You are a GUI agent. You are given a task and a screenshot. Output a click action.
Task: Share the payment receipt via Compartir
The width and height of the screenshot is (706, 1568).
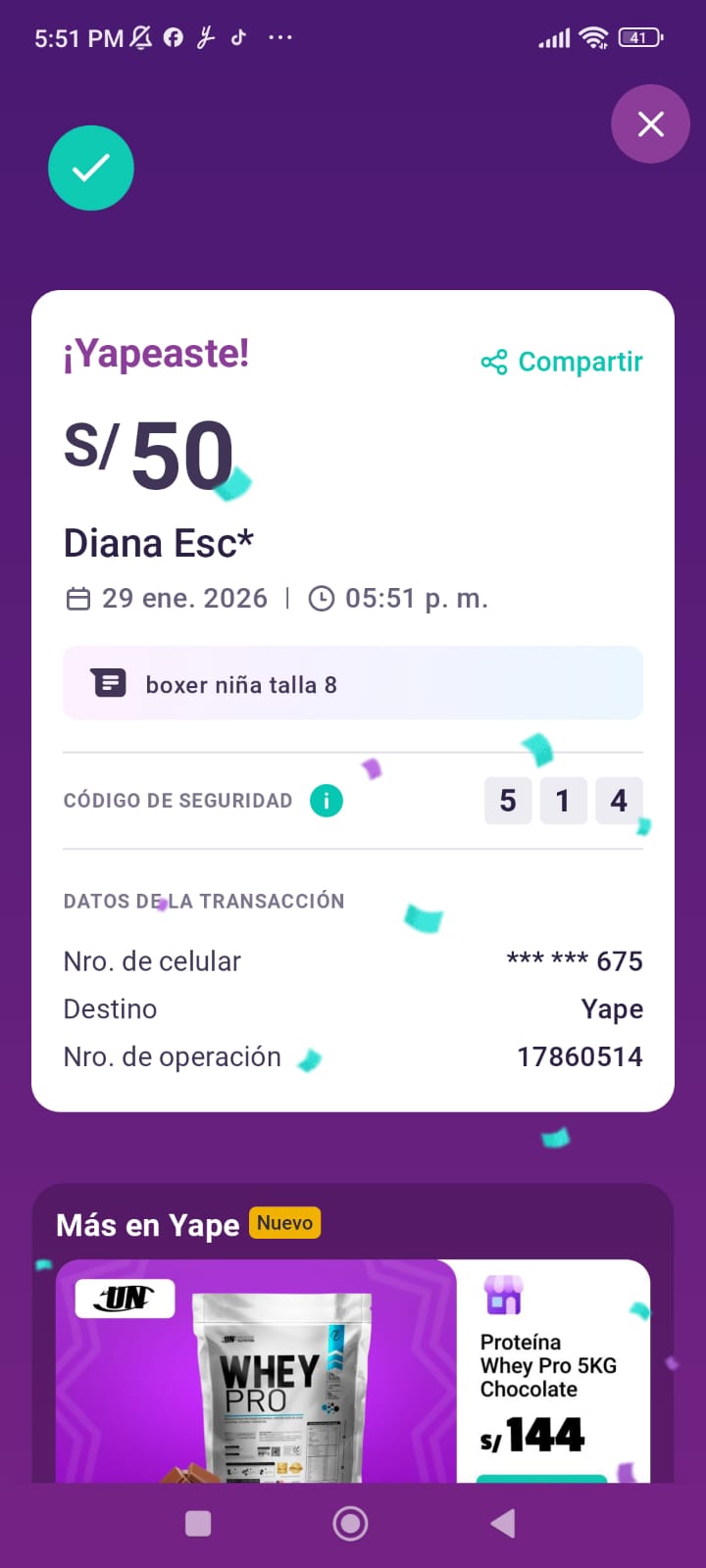click(563, 362)
